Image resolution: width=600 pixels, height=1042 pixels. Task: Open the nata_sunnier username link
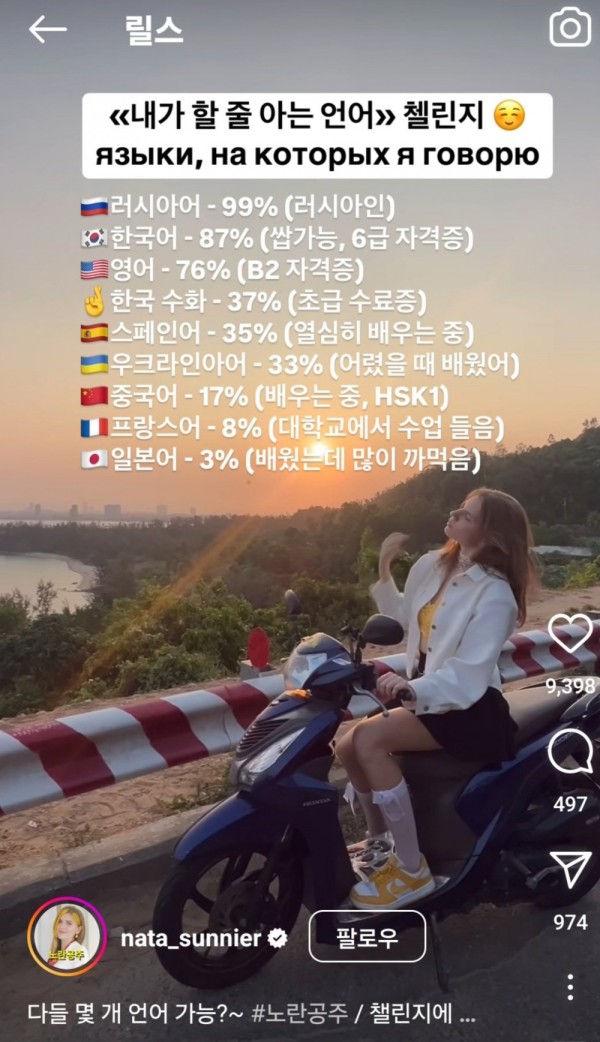[191, 938]
